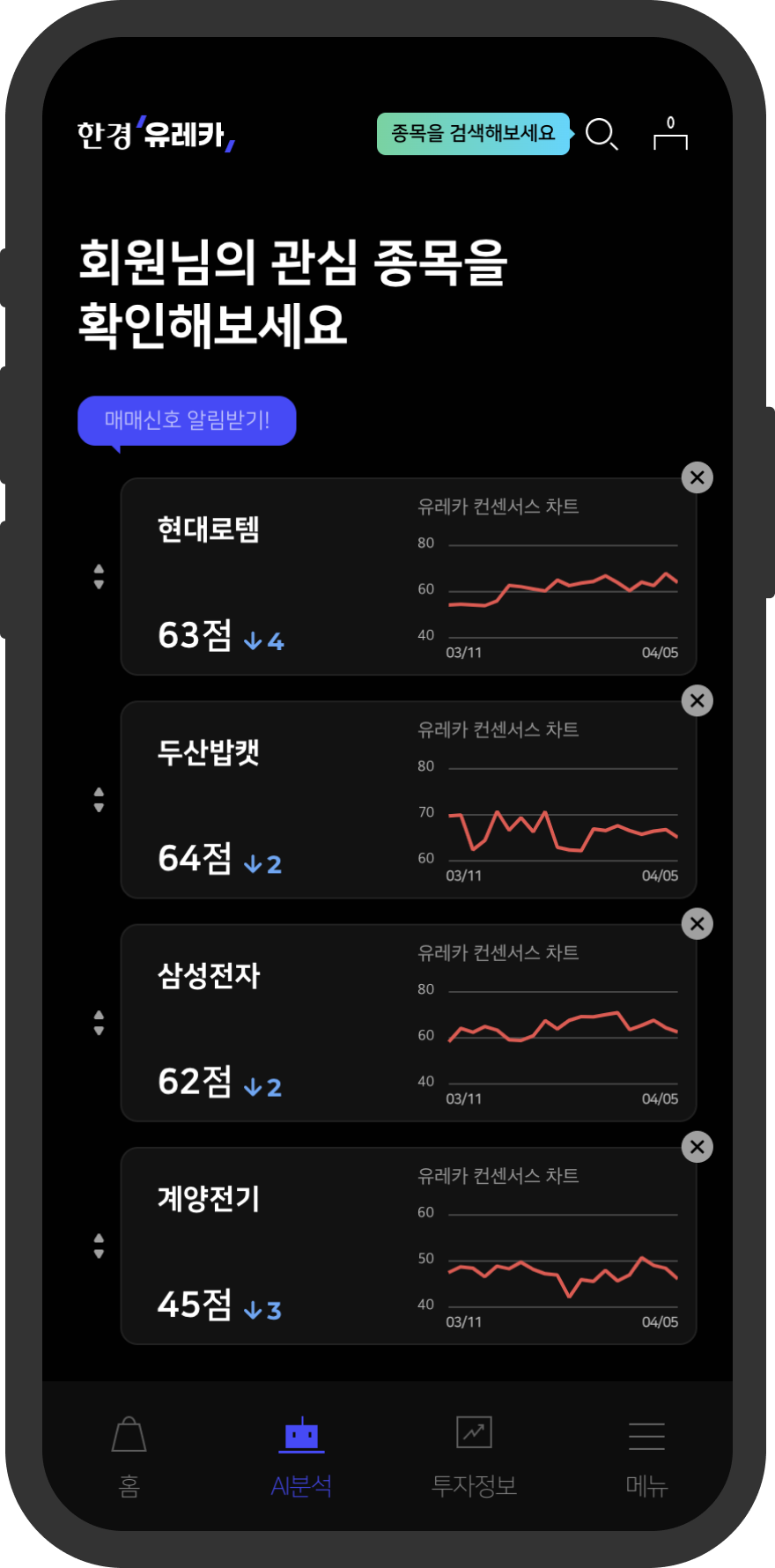Remove 현대로템 from the watchlist
The height and width of the screenshot is (1568, 775).
coord(697,477)
